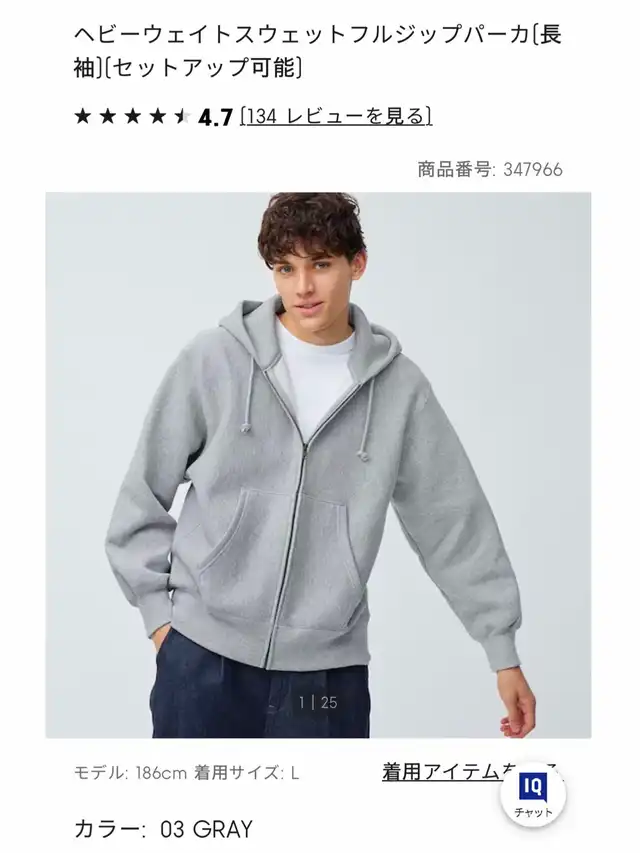Screen dimensions: 640x853
Task: Open the 着用アイテム link
Action: [440, 771]
